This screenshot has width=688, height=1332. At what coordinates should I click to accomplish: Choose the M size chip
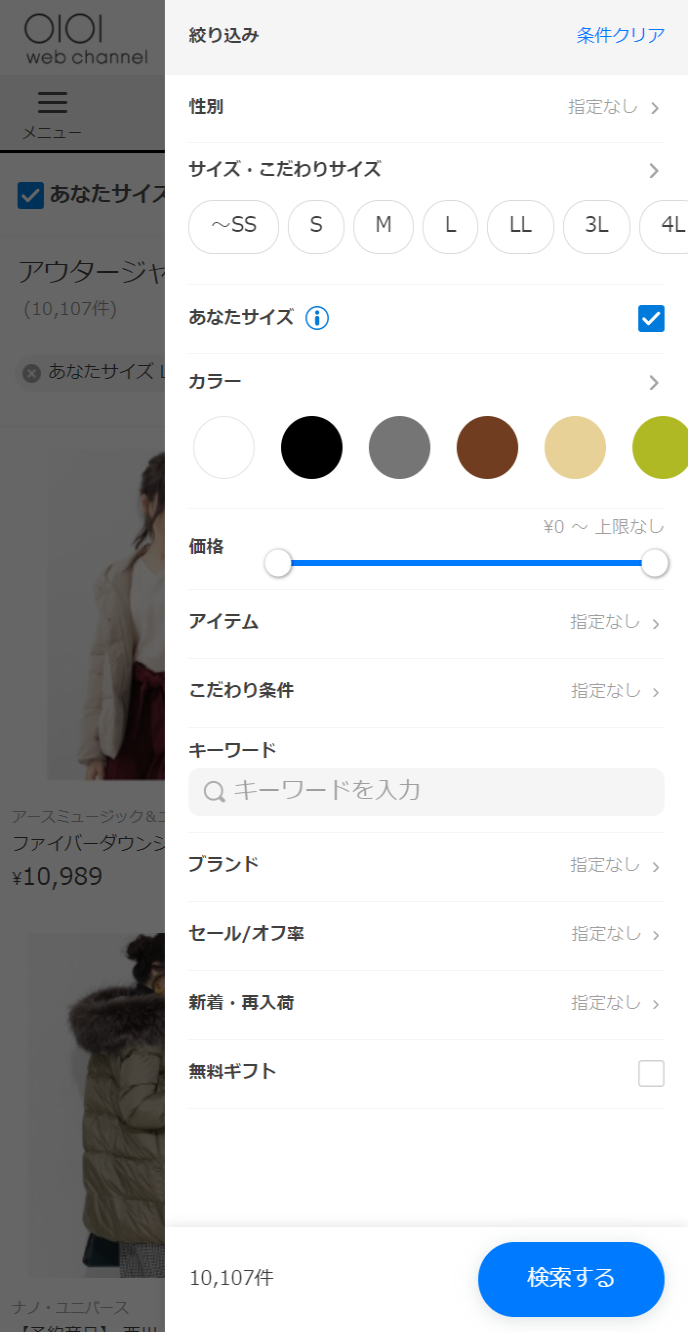[x=383, y=226]
